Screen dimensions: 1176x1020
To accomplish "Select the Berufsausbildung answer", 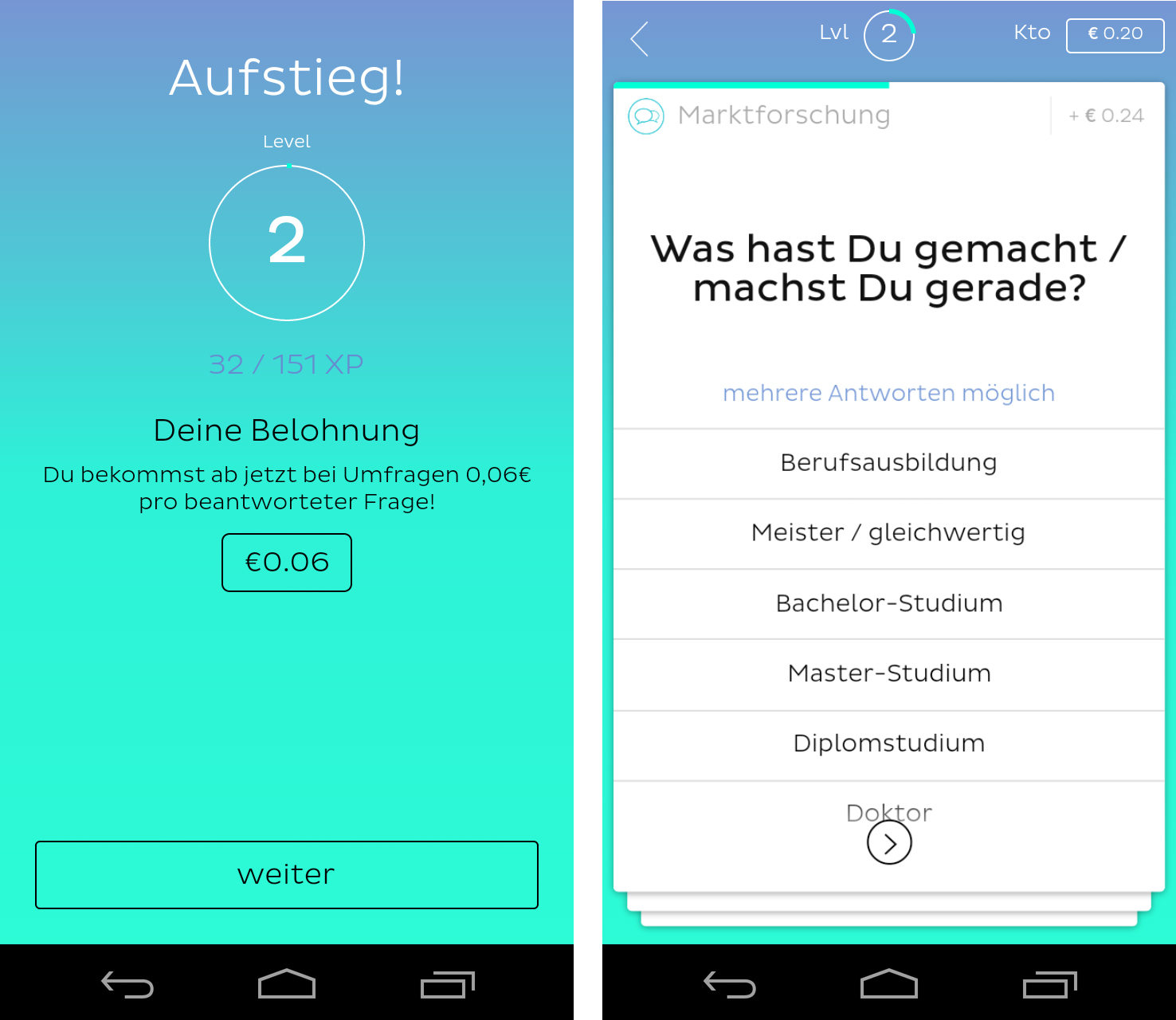I will [x=888, y=463].
